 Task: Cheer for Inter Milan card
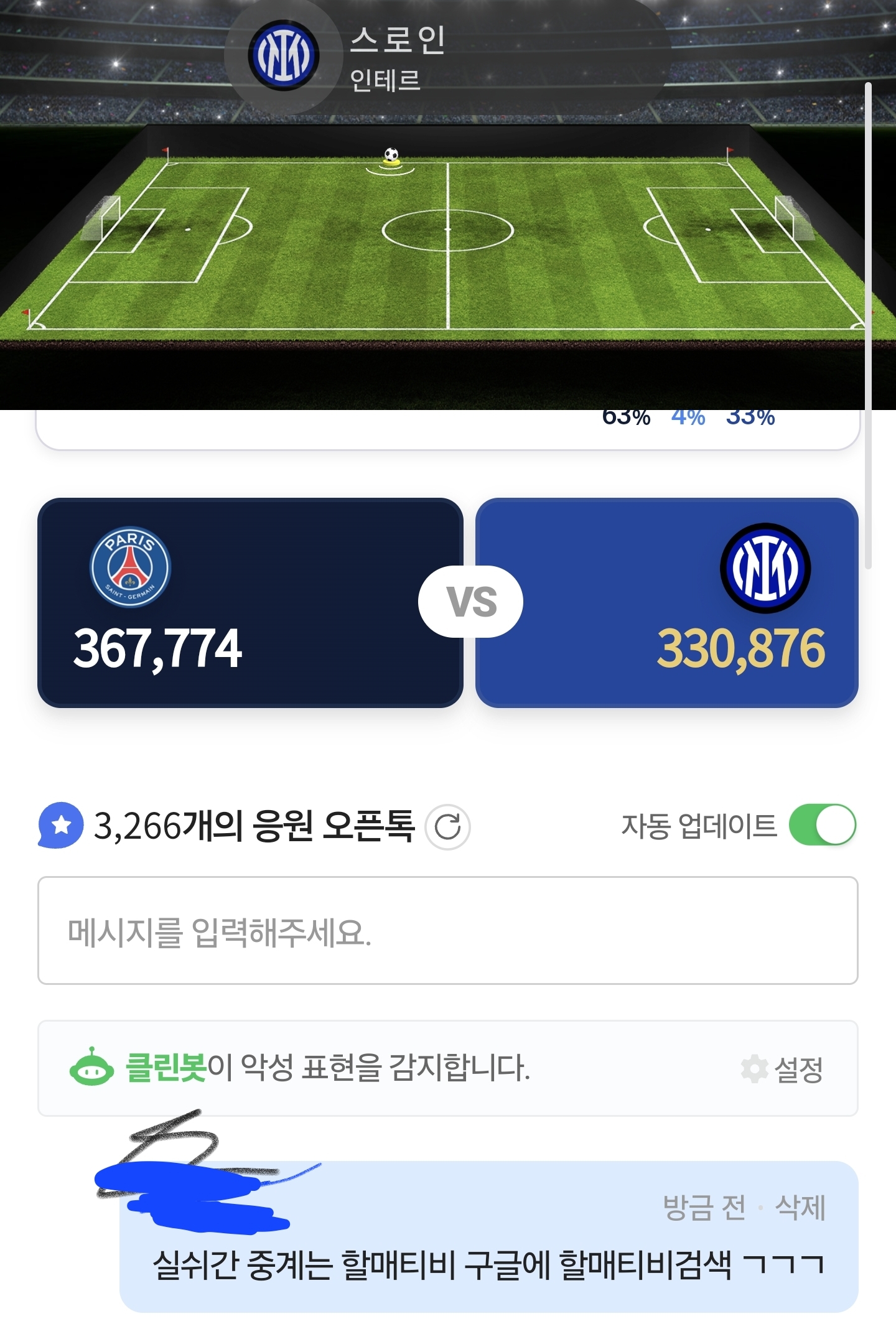[x=667, y=602]
